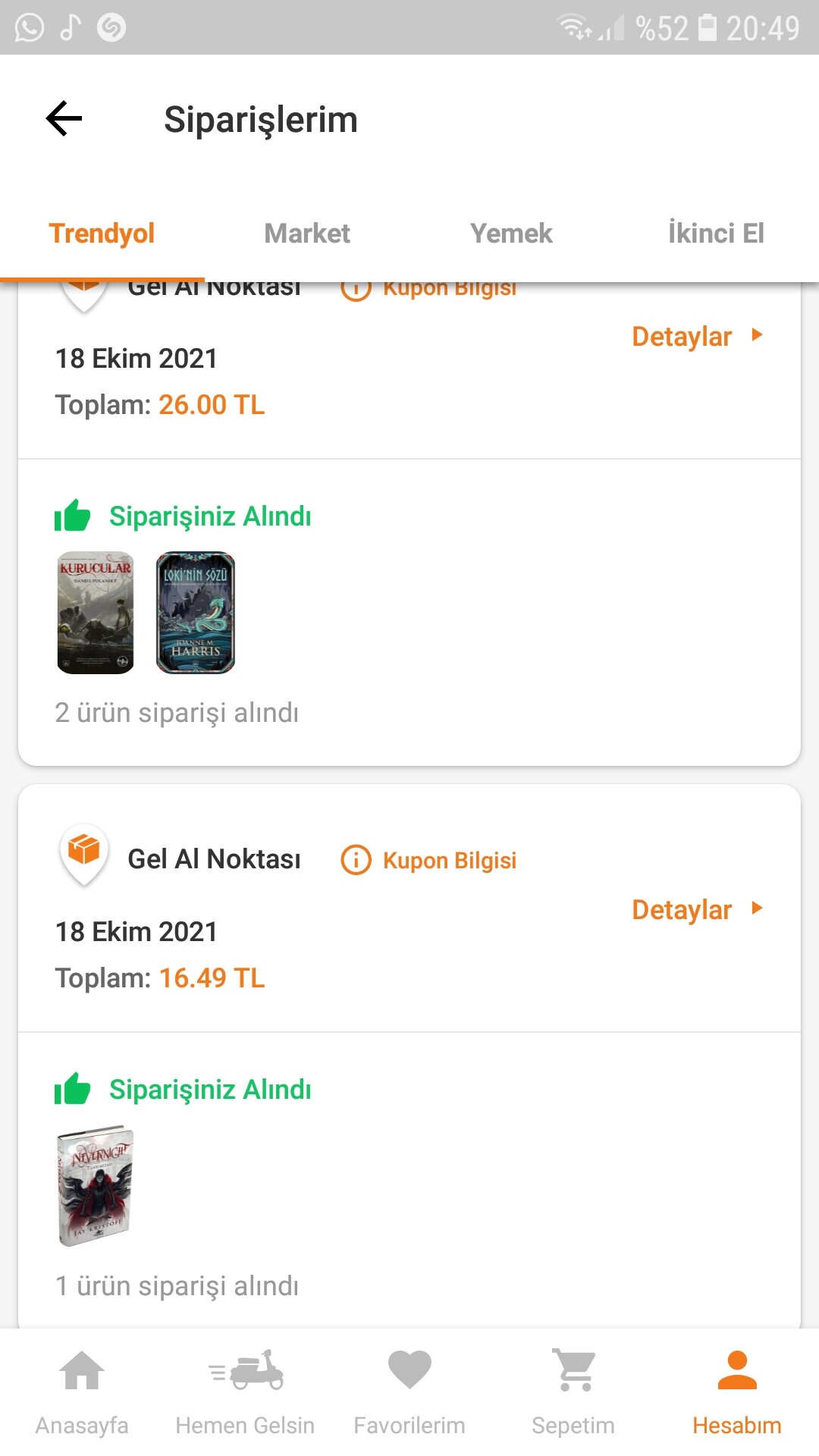819x1456 pixels.
Task: Open Sepetim shopping cart
Action: tap(573, 1392)
